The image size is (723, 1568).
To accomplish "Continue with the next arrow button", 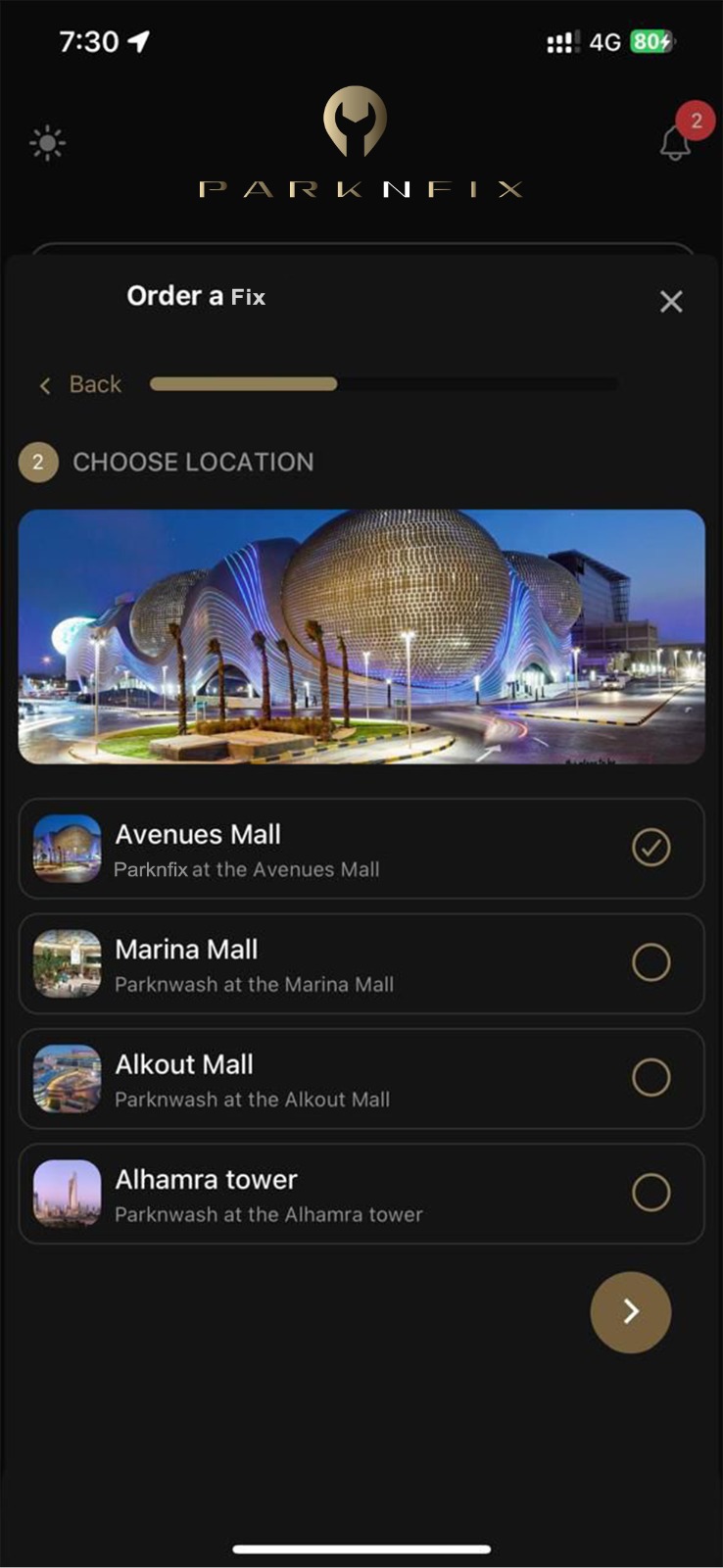I will click(x=630, y=1312).
